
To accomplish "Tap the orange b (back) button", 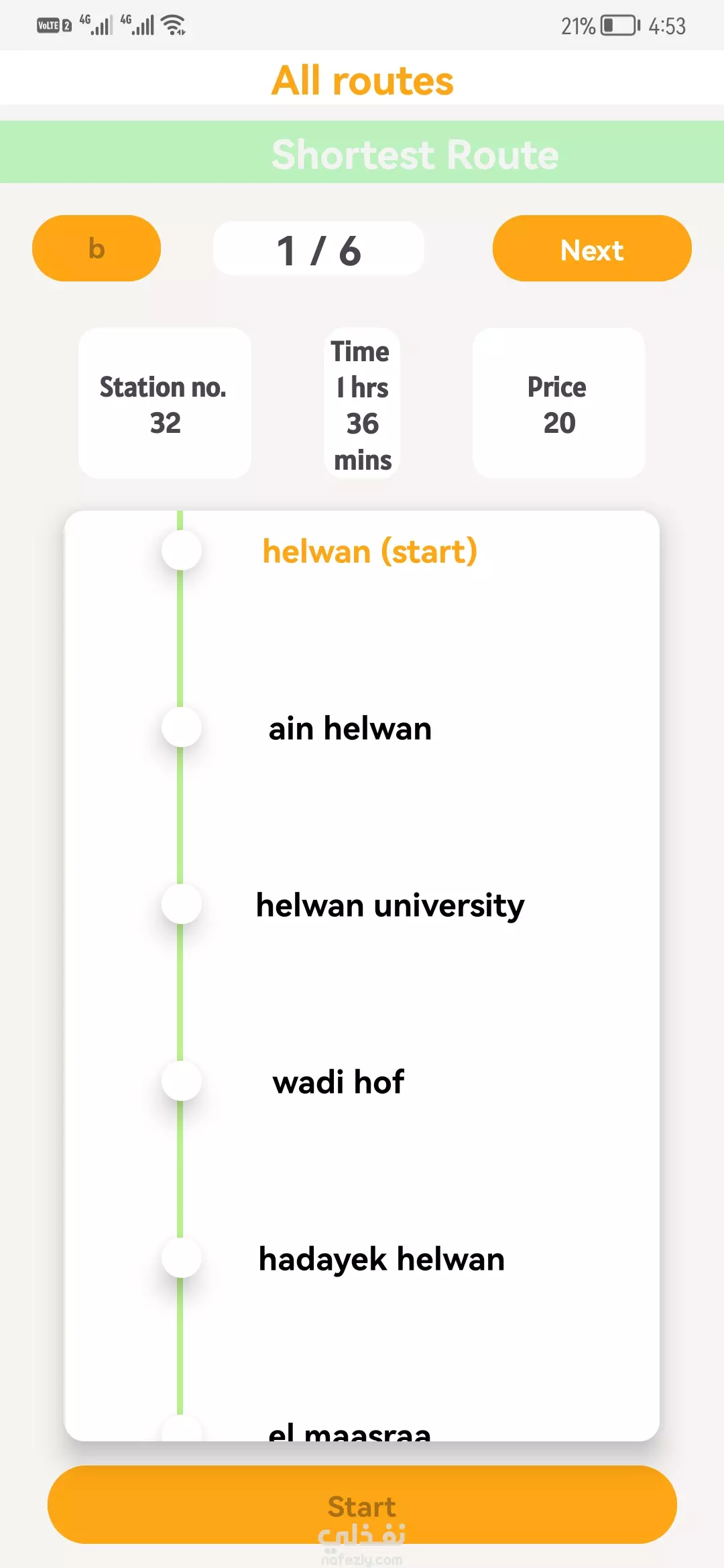I will [97, 249].
